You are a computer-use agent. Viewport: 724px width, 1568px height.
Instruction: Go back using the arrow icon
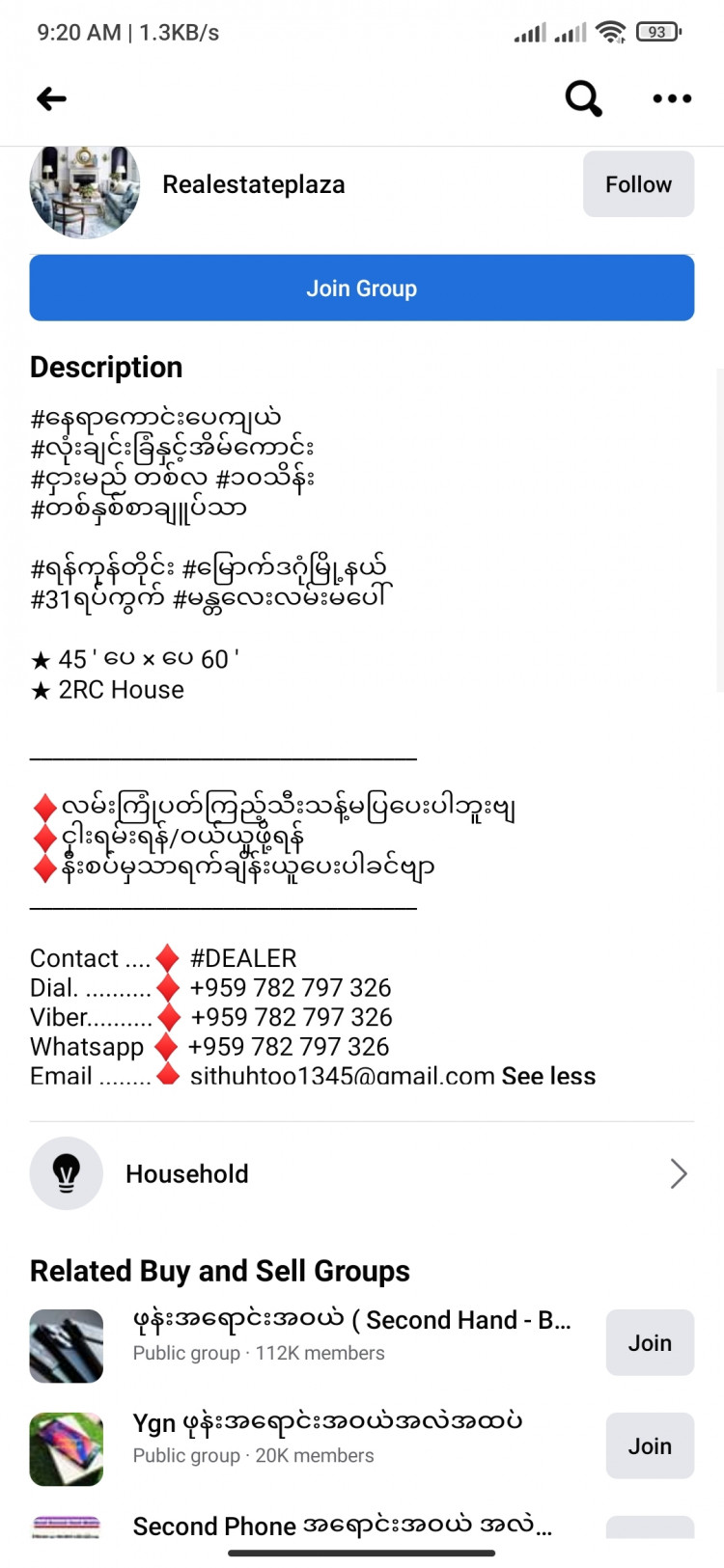pos(51,98)
